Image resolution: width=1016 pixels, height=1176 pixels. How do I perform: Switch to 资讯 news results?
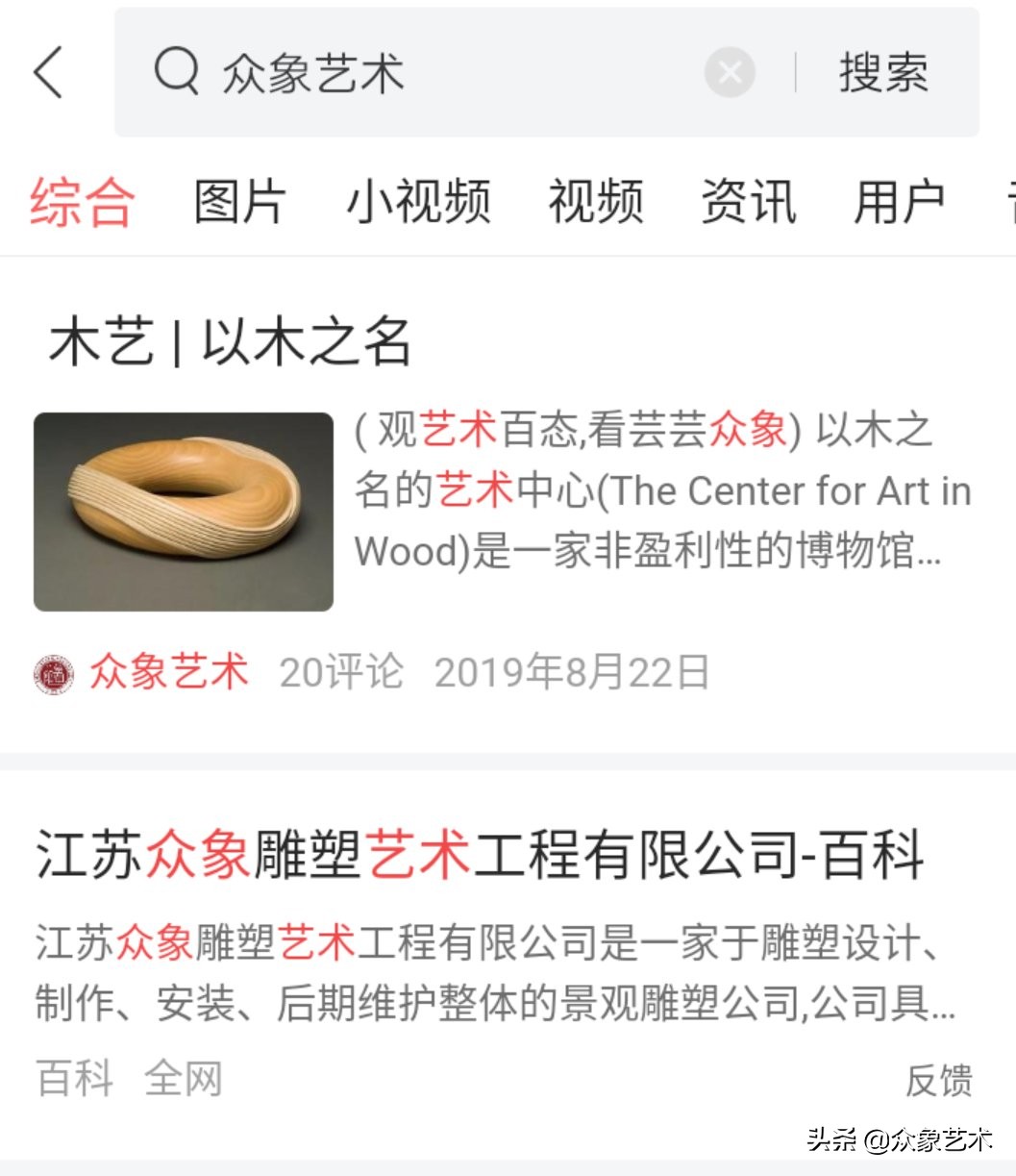point(750,200)
